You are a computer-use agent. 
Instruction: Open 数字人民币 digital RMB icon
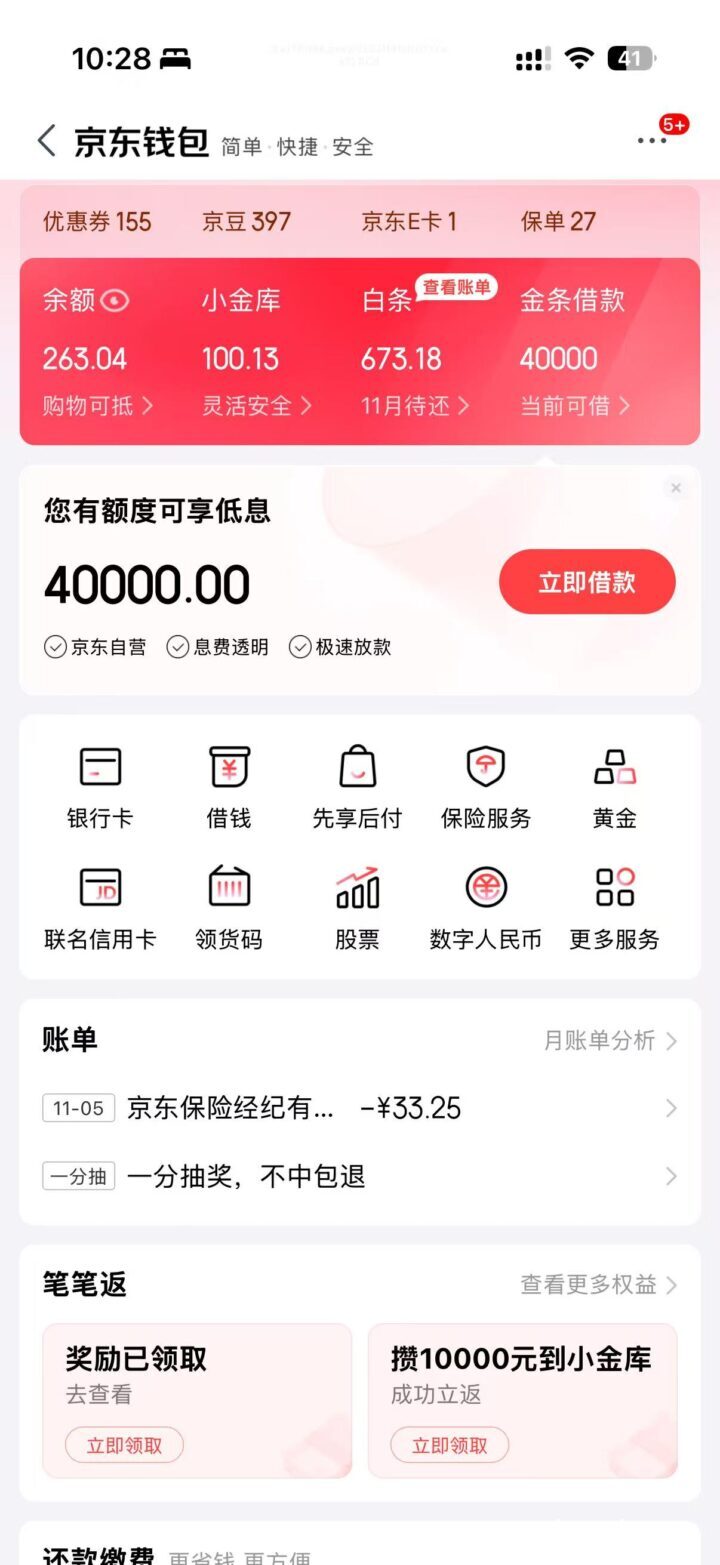(485, 890)
